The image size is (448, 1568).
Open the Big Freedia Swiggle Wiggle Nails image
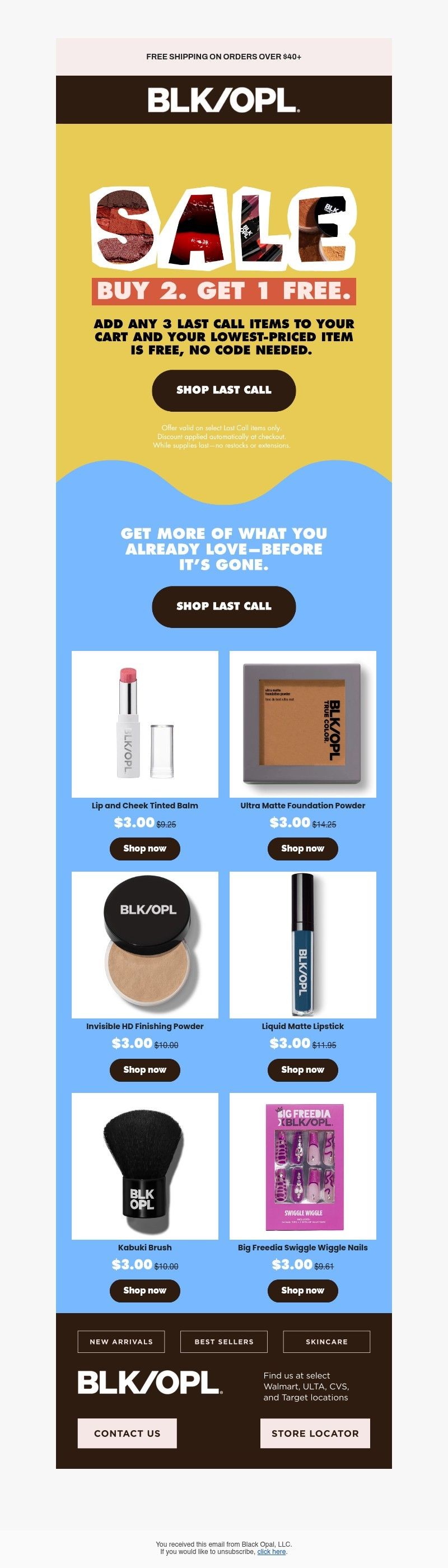[x=302, y=1166]
